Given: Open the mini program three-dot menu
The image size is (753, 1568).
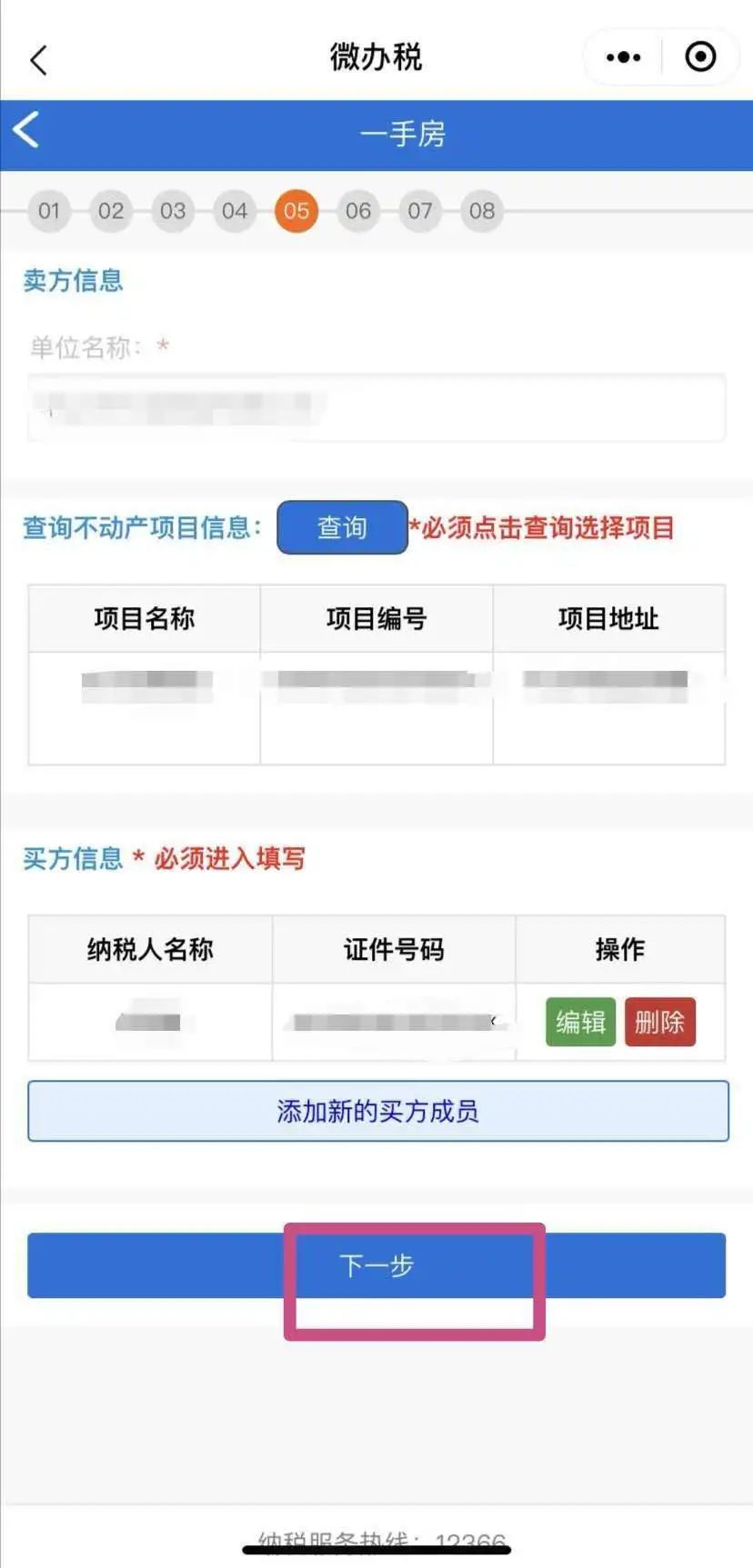Looking at the screenshot, I should click(623, 57).
